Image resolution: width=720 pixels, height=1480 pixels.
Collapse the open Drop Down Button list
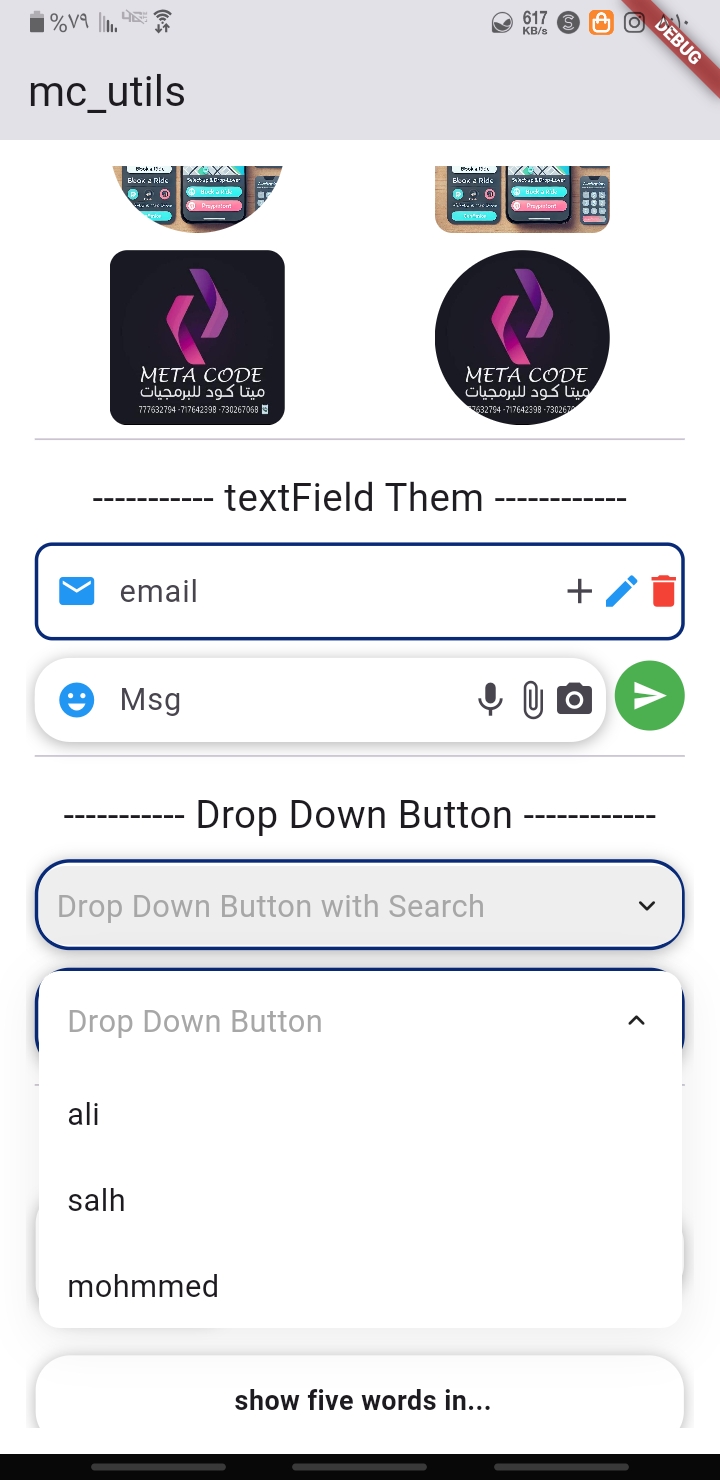click(636, 1021)
